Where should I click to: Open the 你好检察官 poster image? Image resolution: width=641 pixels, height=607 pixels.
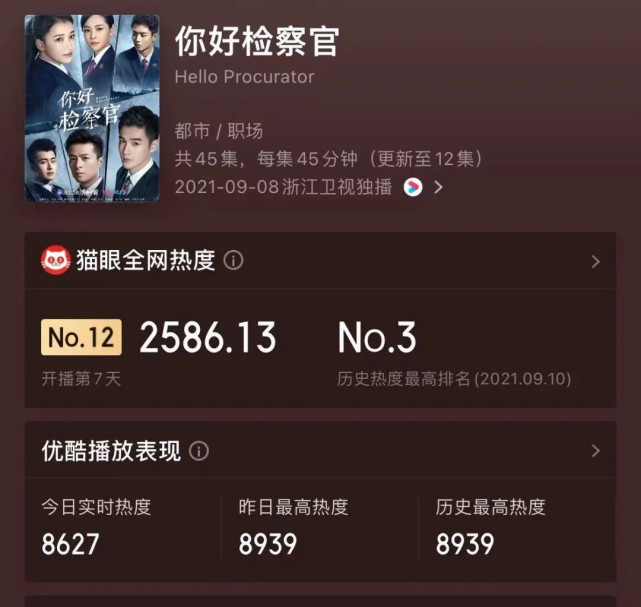pyautogui.click(x=91, y=108)
